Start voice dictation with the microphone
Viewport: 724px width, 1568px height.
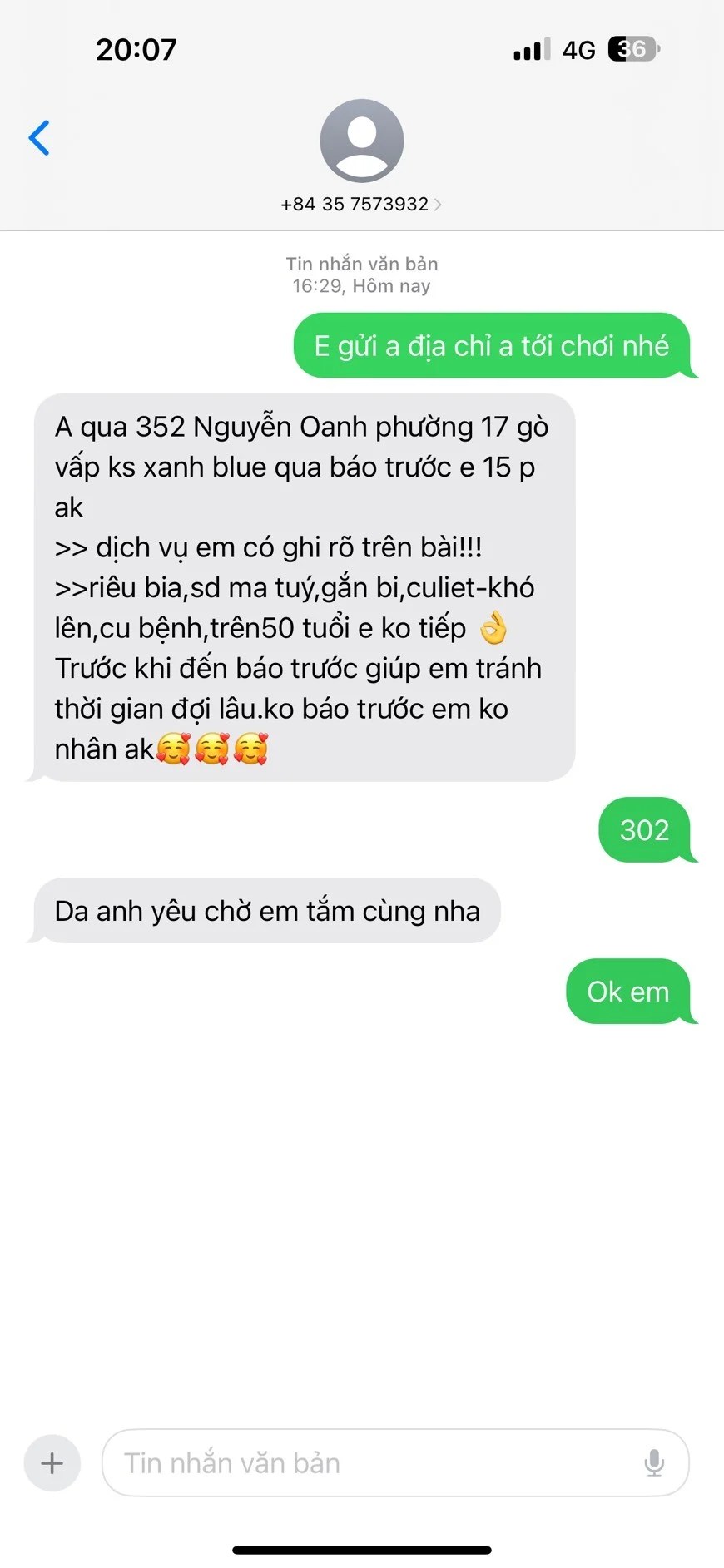click(x=654, y=1463)
